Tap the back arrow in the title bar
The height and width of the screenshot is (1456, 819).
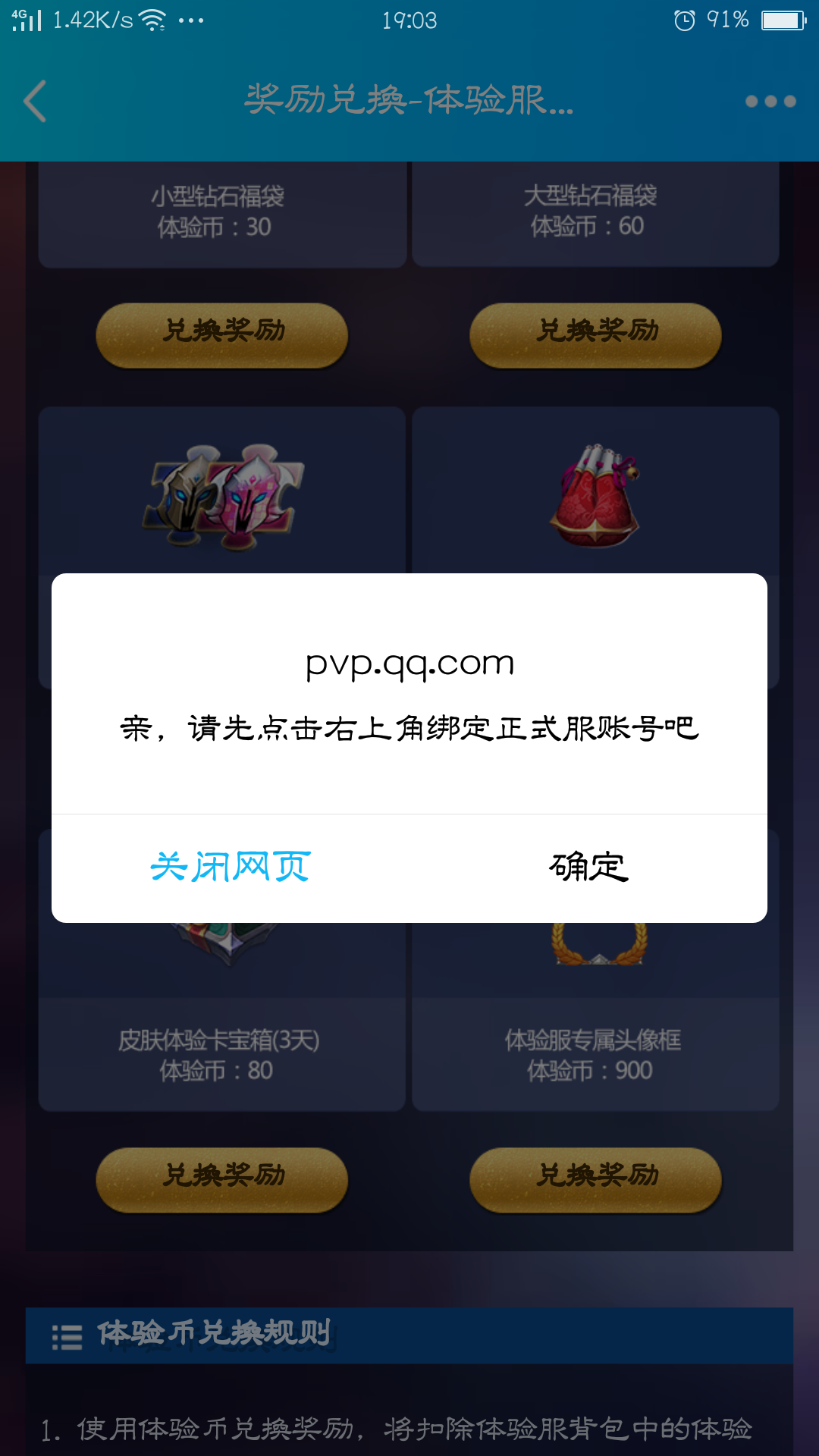click(36, 101)
